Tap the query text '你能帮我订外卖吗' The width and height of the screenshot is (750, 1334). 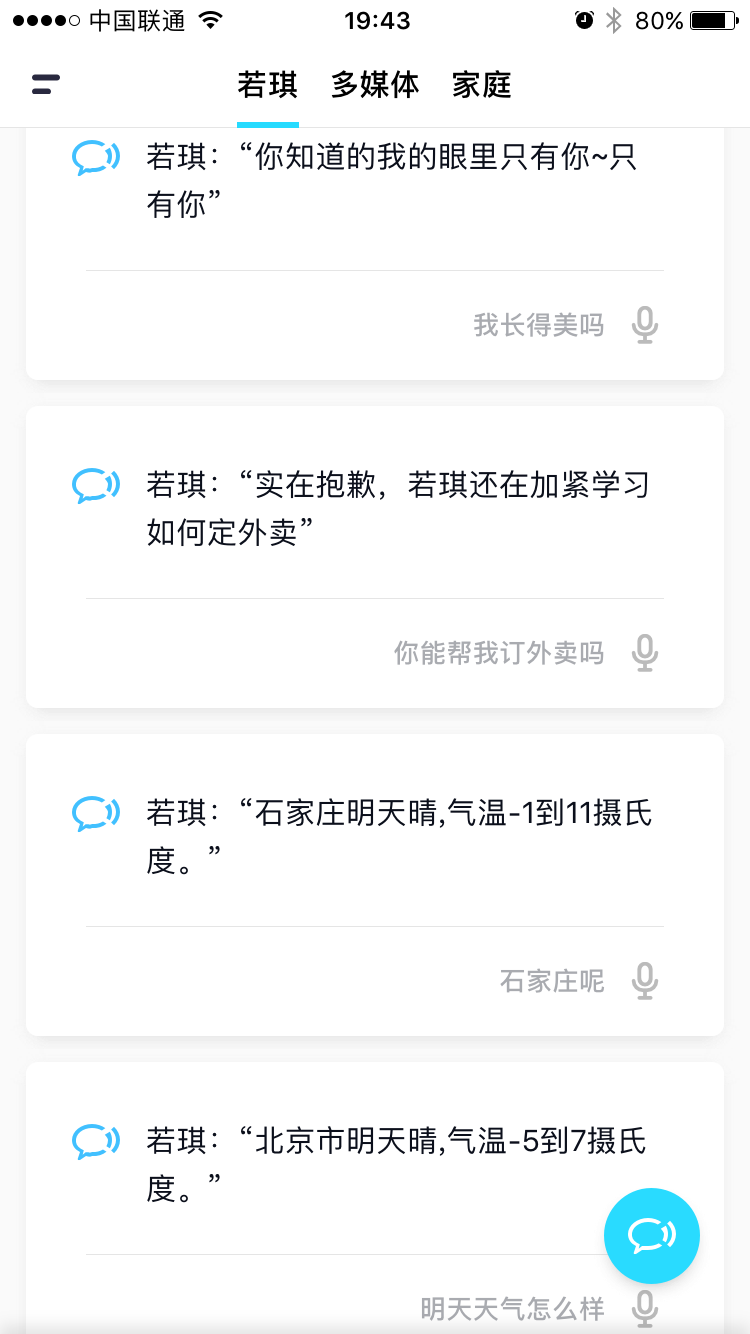pyautogui.click(x=498, y=652)
